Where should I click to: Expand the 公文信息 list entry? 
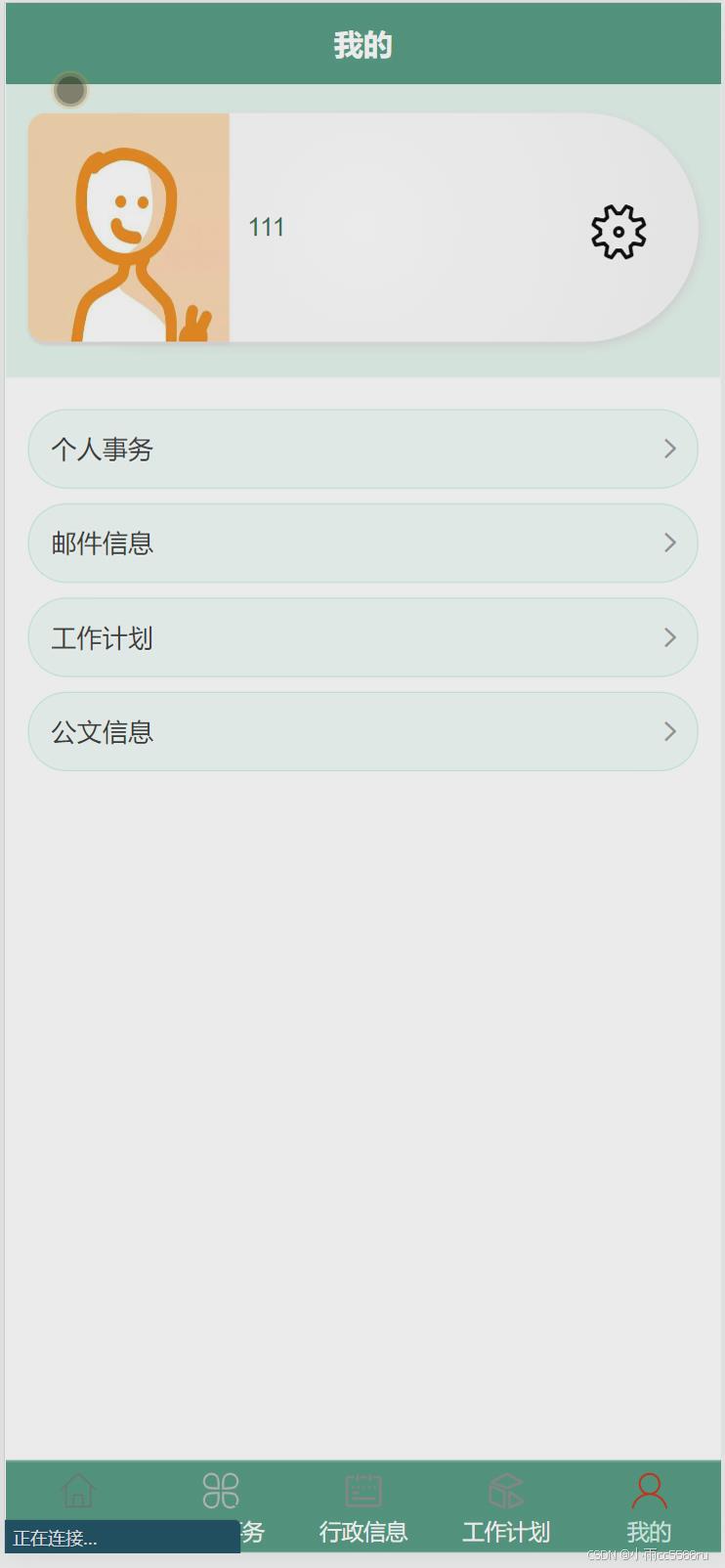click(669, 731)
